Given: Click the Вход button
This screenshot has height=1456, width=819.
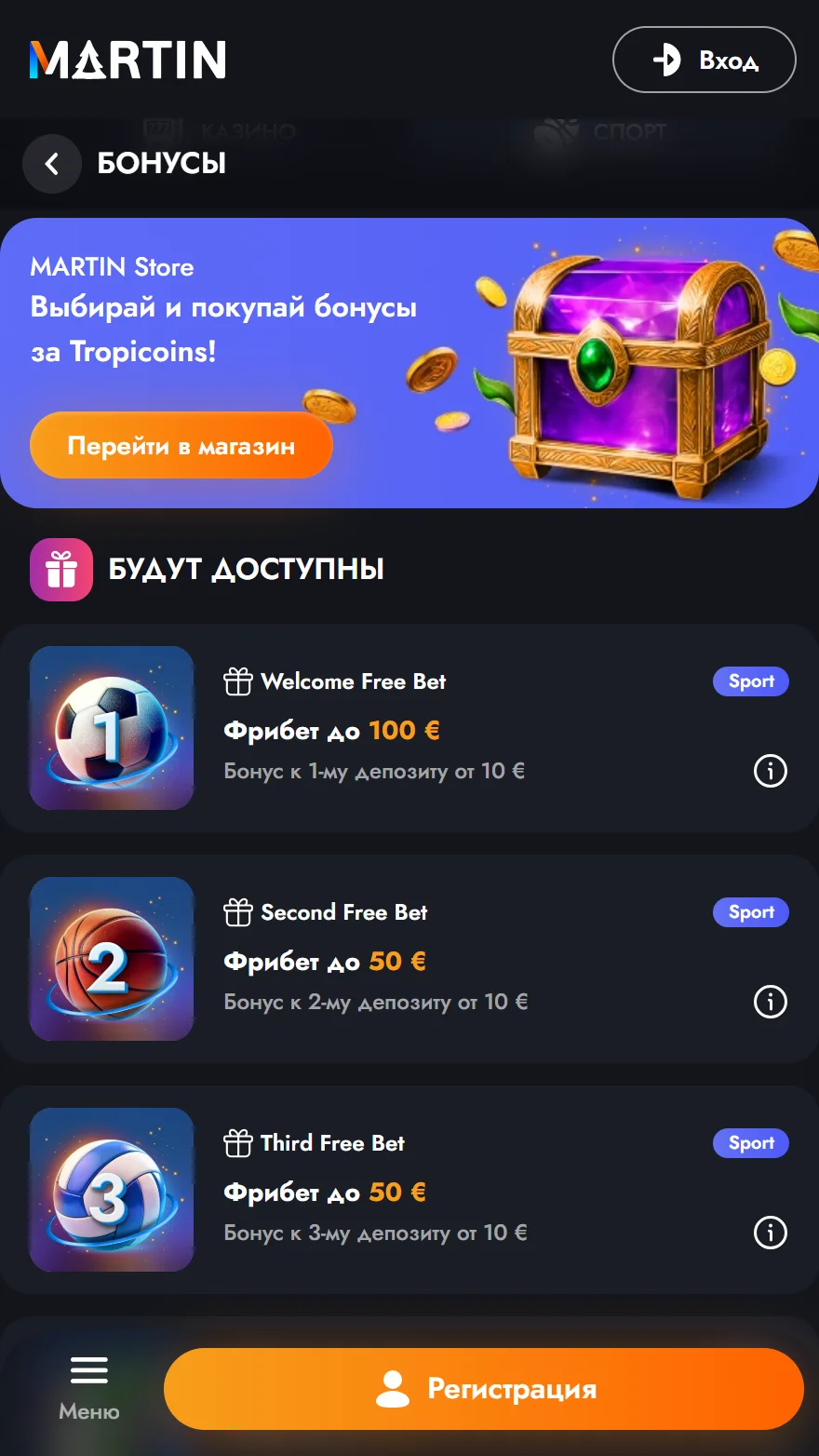Looking at the screenshot, I should (704, 60).
